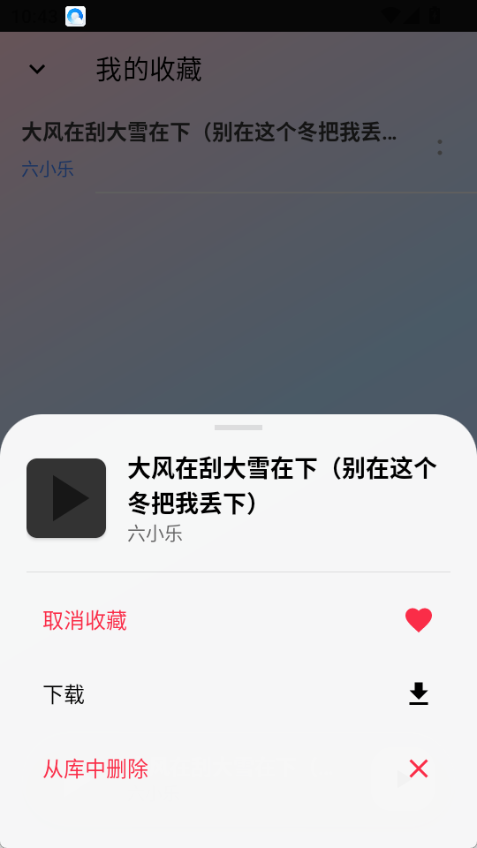
Task: Collapse 我的收藏 with the down chevron
Action: (37, 69)
